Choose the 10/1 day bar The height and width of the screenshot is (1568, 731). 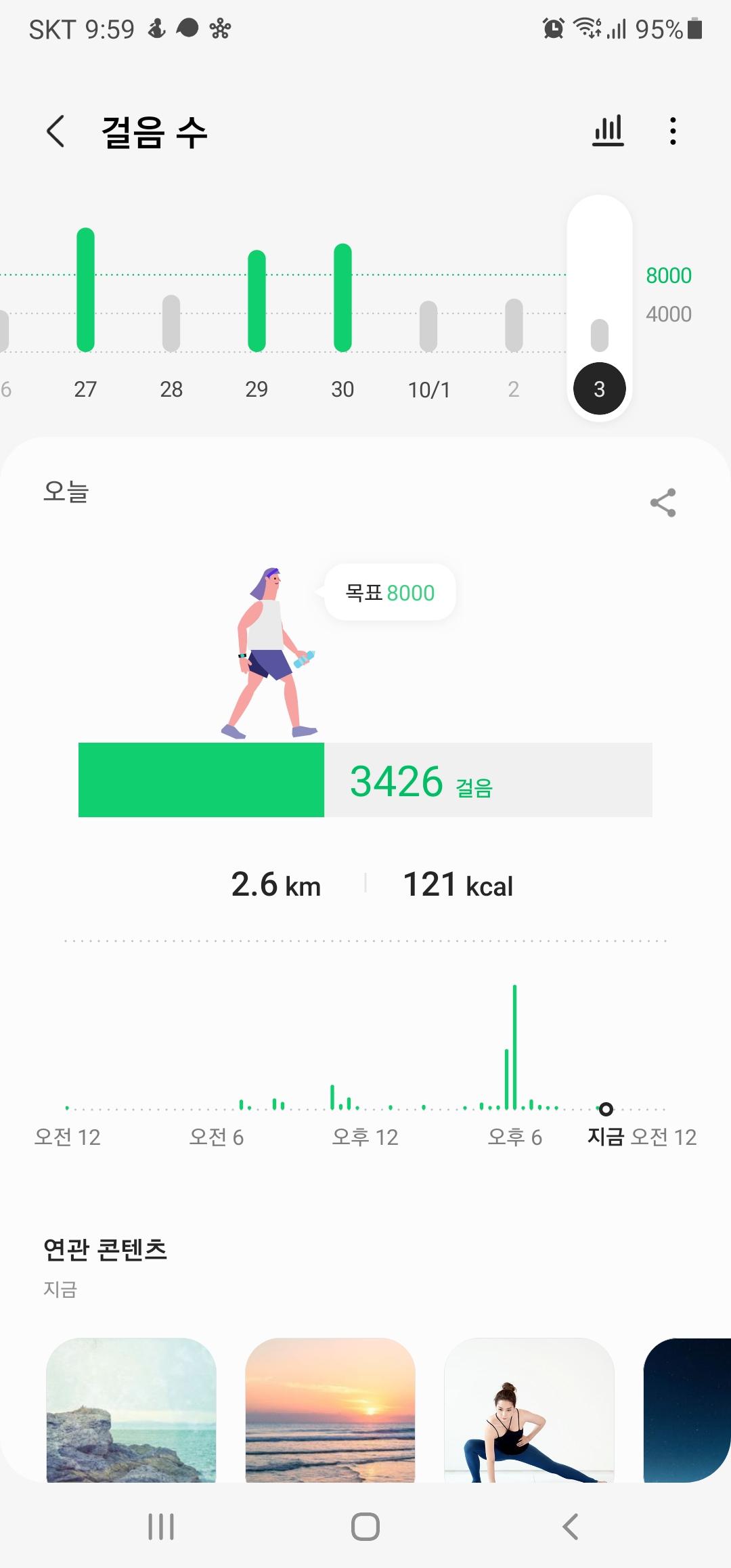click(x=428, y=326)
